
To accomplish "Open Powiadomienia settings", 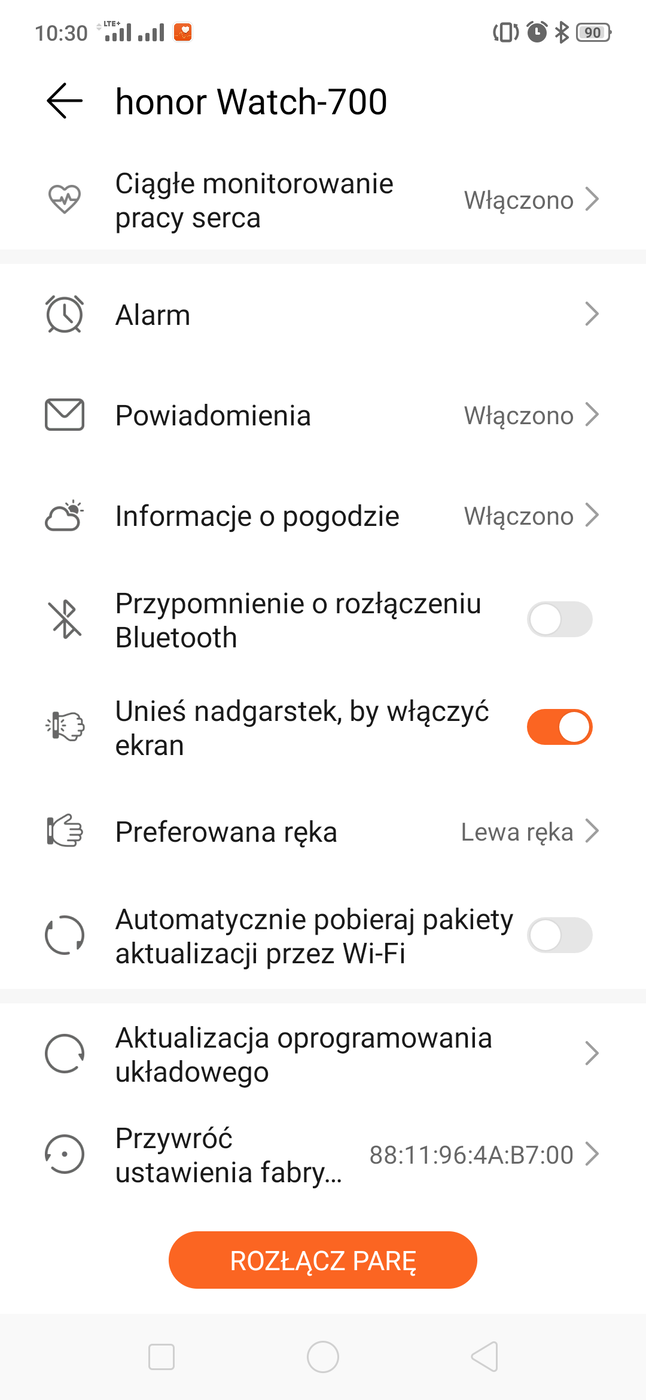I will [x=322, y=415].
